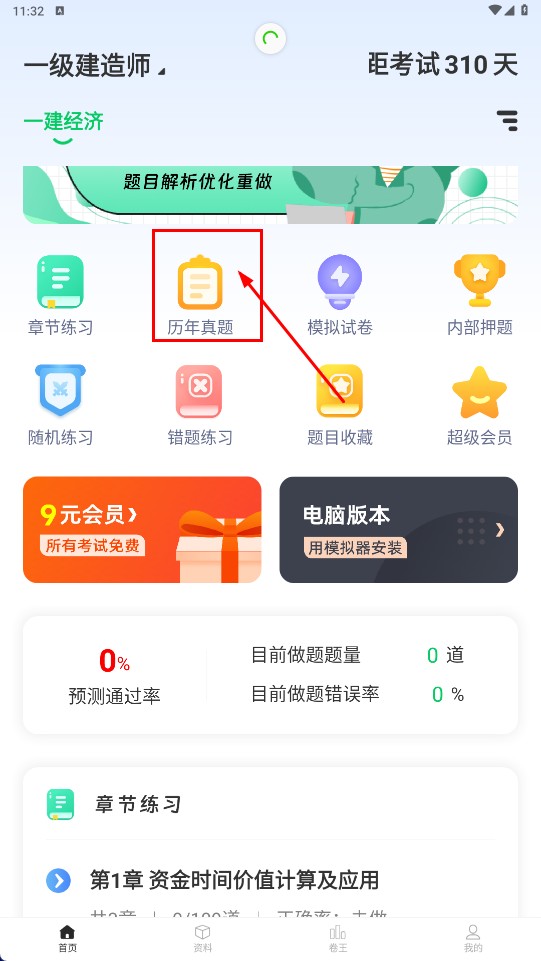
Task: Open the subject filter menu icon
Action: 507,120
